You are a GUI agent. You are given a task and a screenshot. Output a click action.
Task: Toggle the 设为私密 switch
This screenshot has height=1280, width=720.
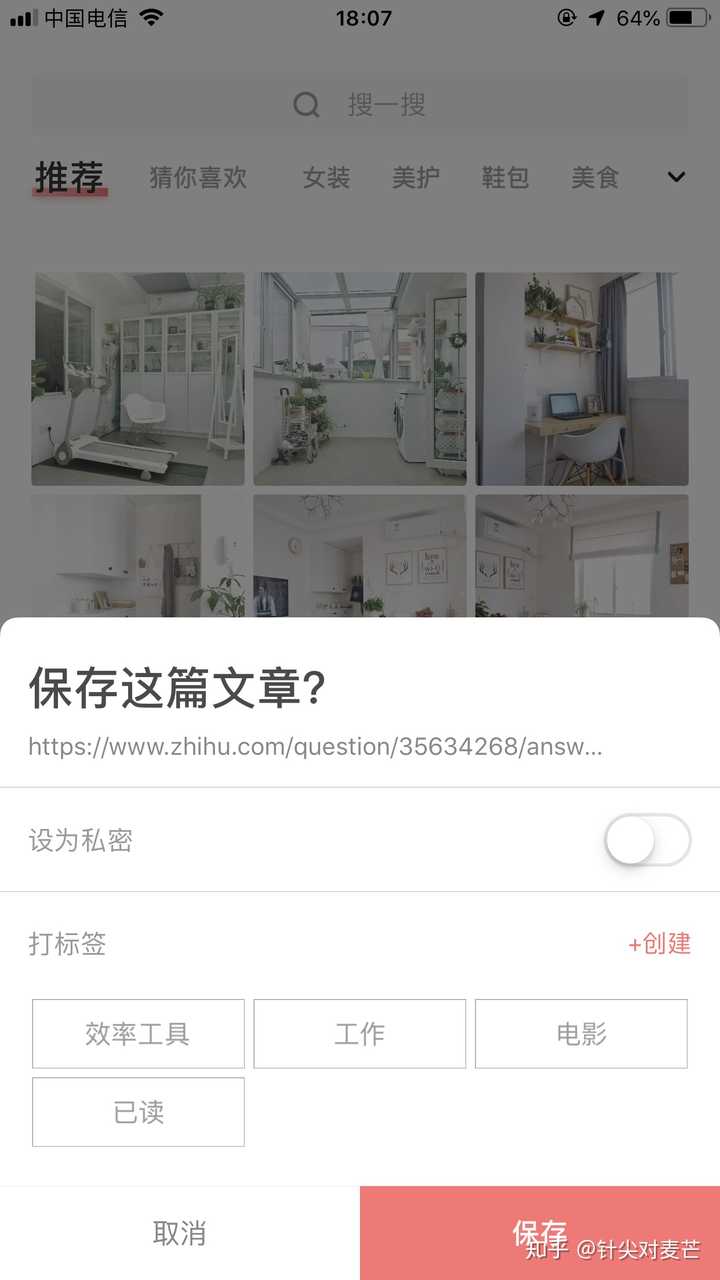click(x=647, y=840)
